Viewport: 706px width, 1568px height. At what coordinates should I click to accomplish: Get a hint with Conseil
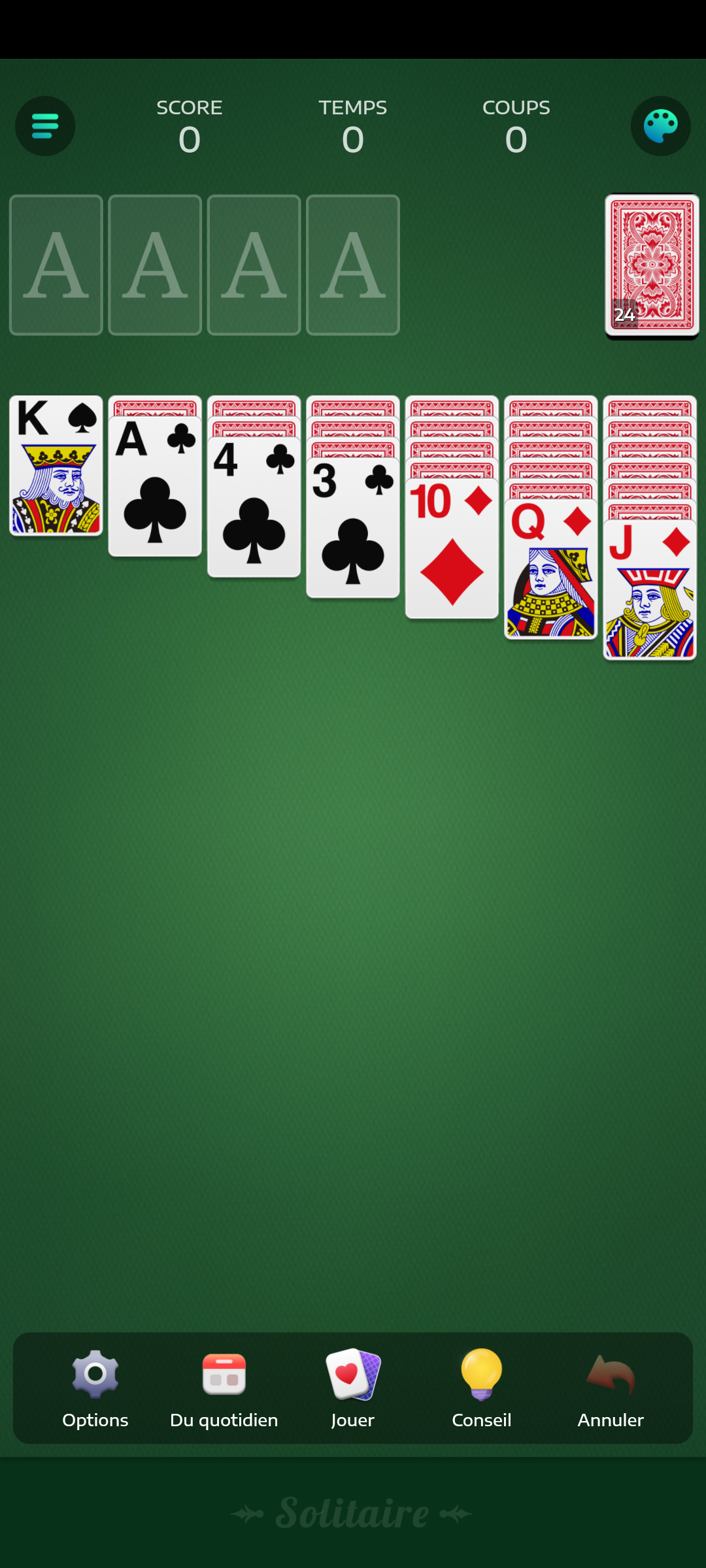(x=482, y=1388)
